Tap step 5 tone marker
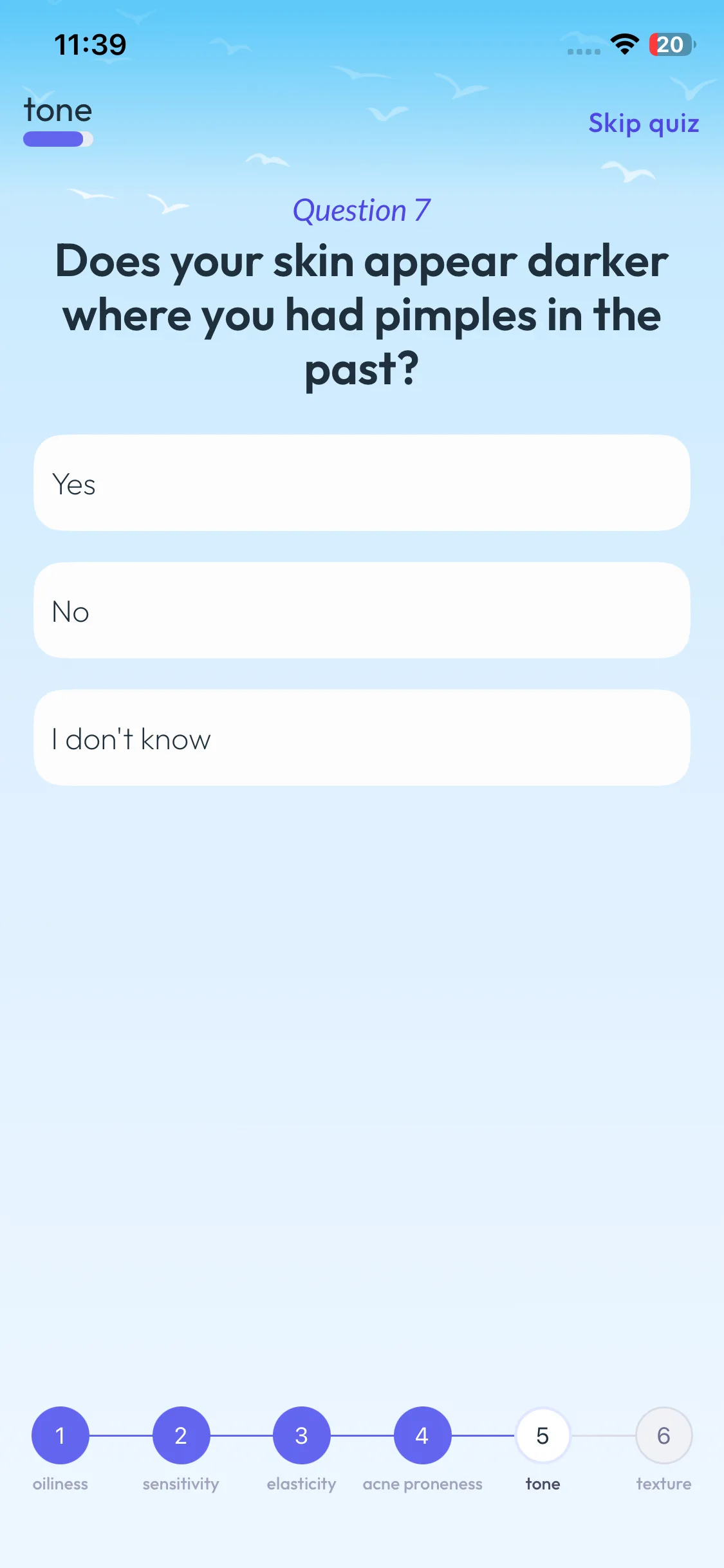724x1568 pixels. (543, 1435)
